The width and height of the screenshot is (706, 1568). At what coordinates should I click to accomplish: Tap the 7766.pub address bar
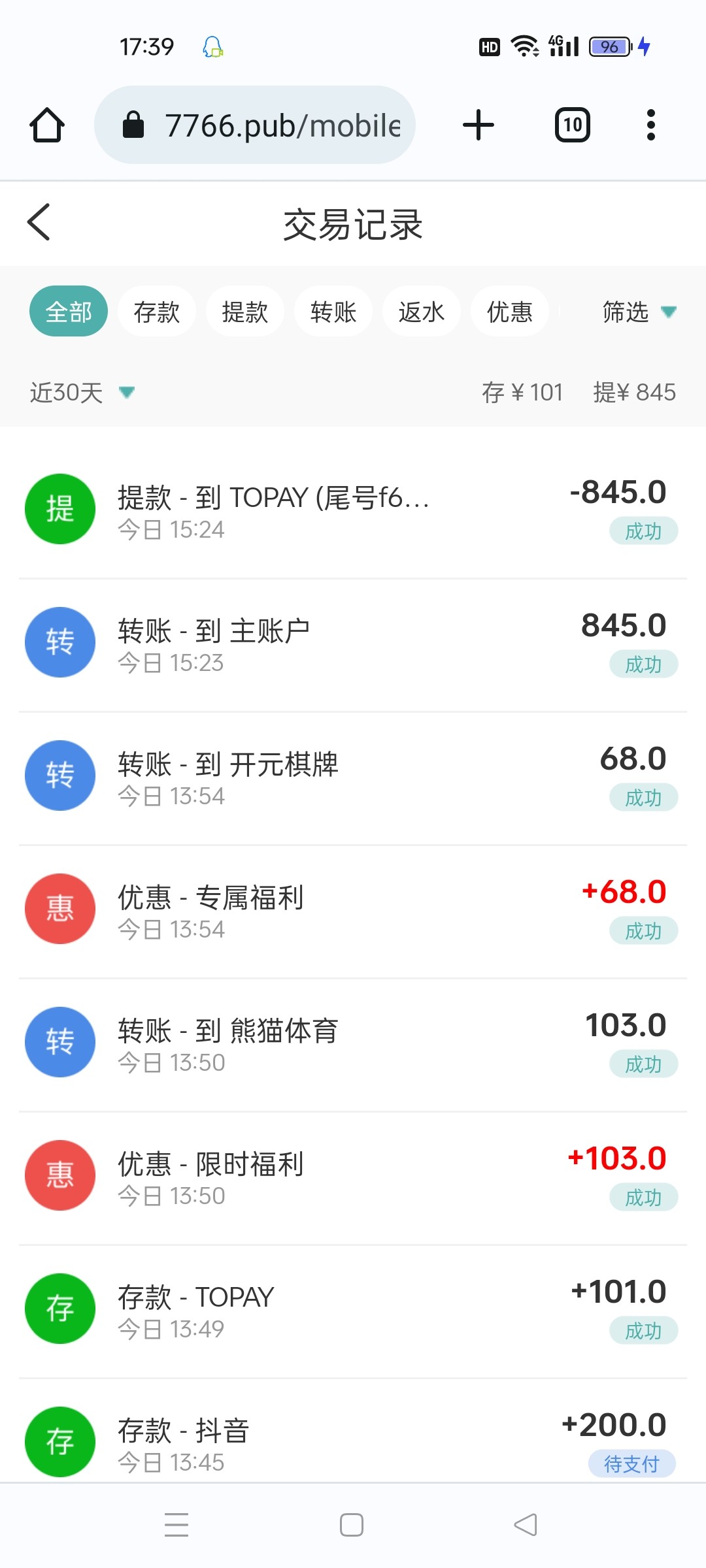(255, 125)
